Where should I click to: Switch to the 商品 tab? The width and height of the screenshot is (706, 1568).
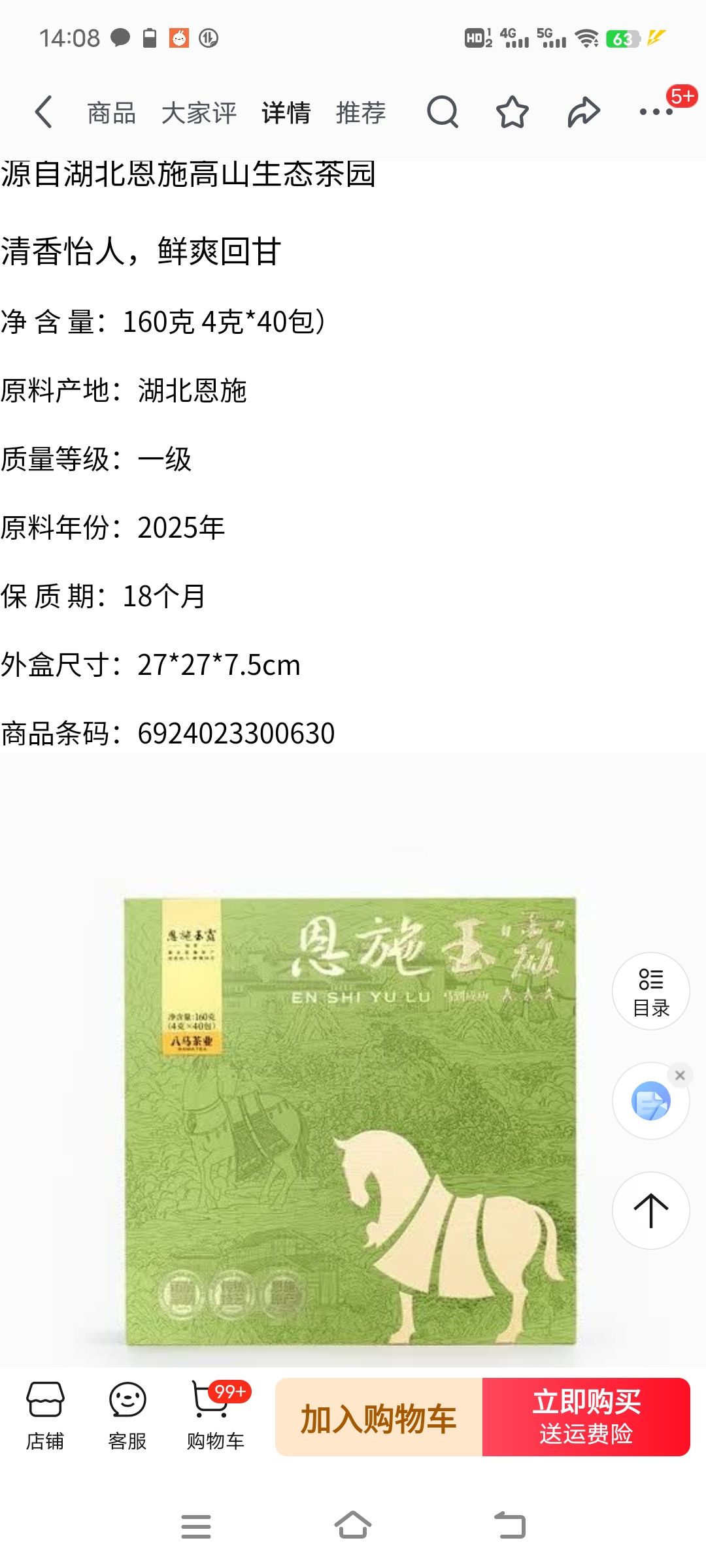[111, 112]
